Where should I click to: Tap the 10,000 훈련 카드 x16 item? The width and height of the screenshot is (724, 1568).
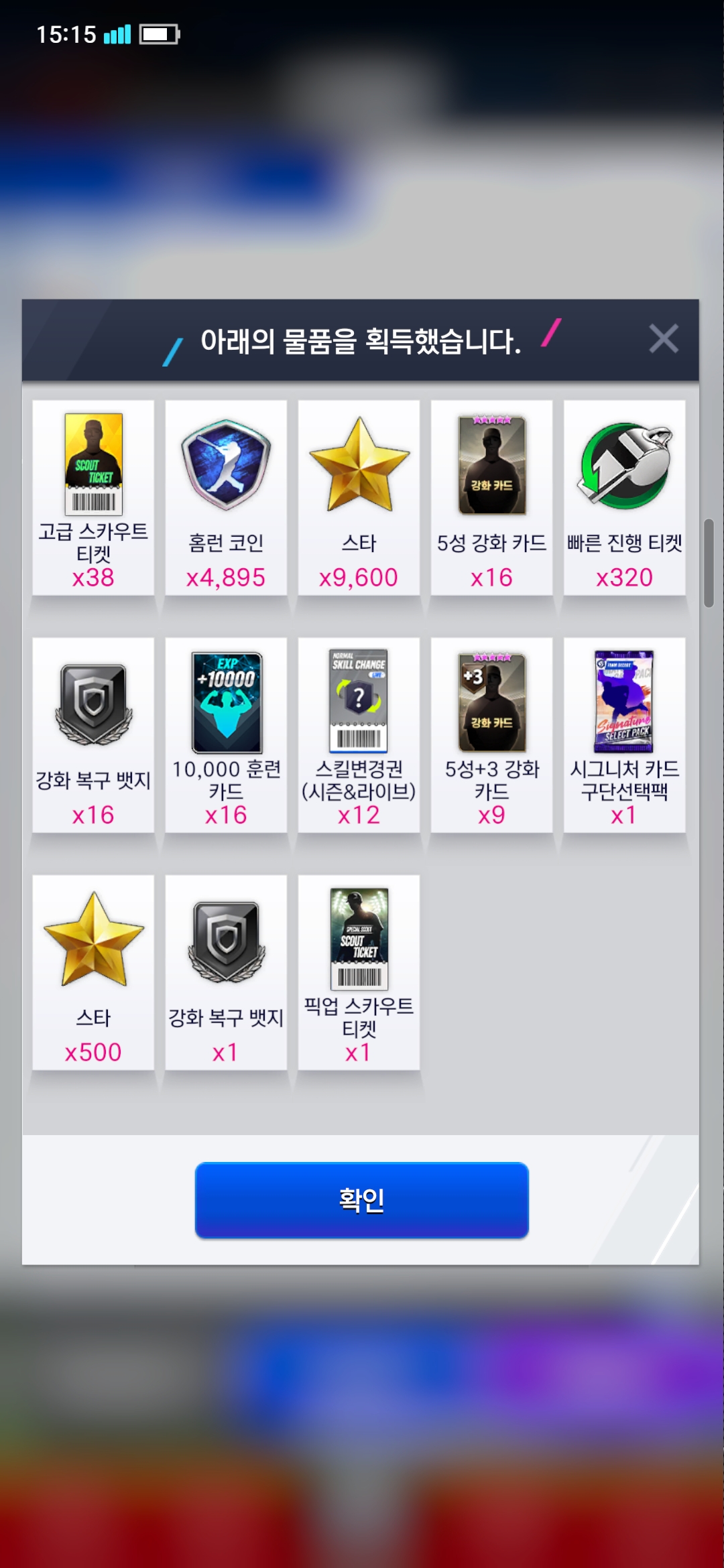point(226,734)
